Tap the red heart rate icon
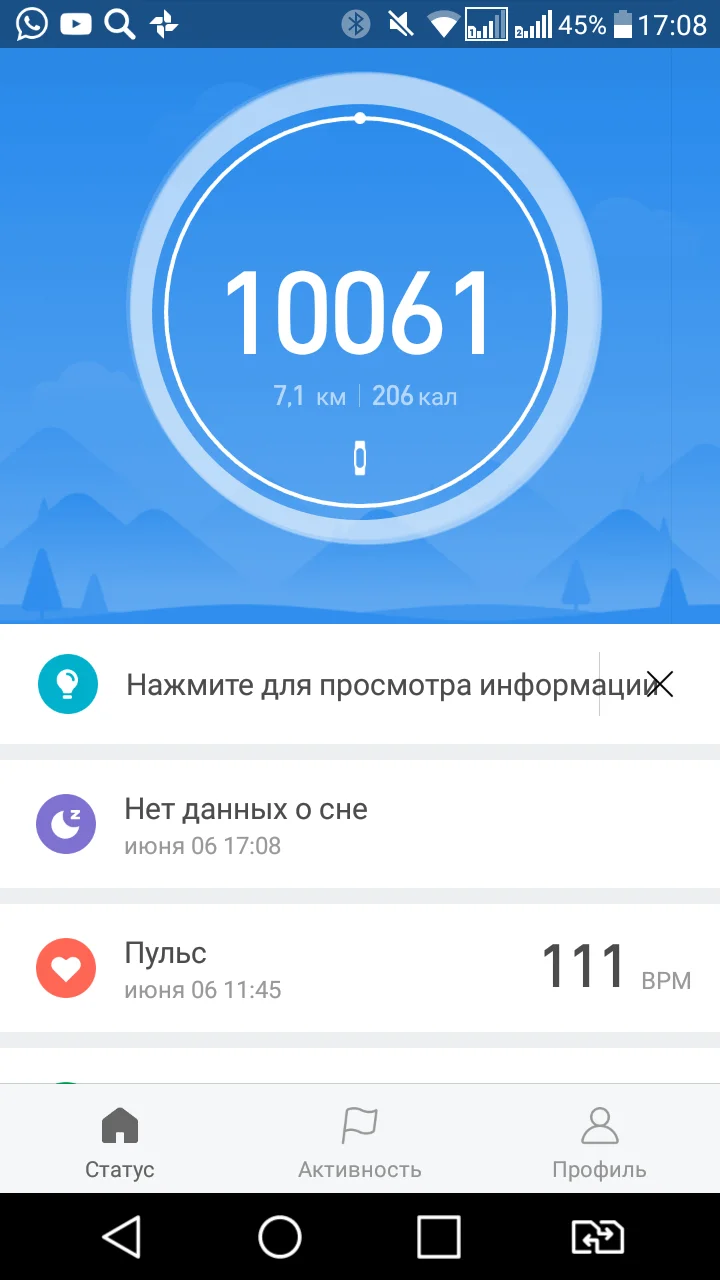This screenshot has width=720, height=1280. coord(65,967)
